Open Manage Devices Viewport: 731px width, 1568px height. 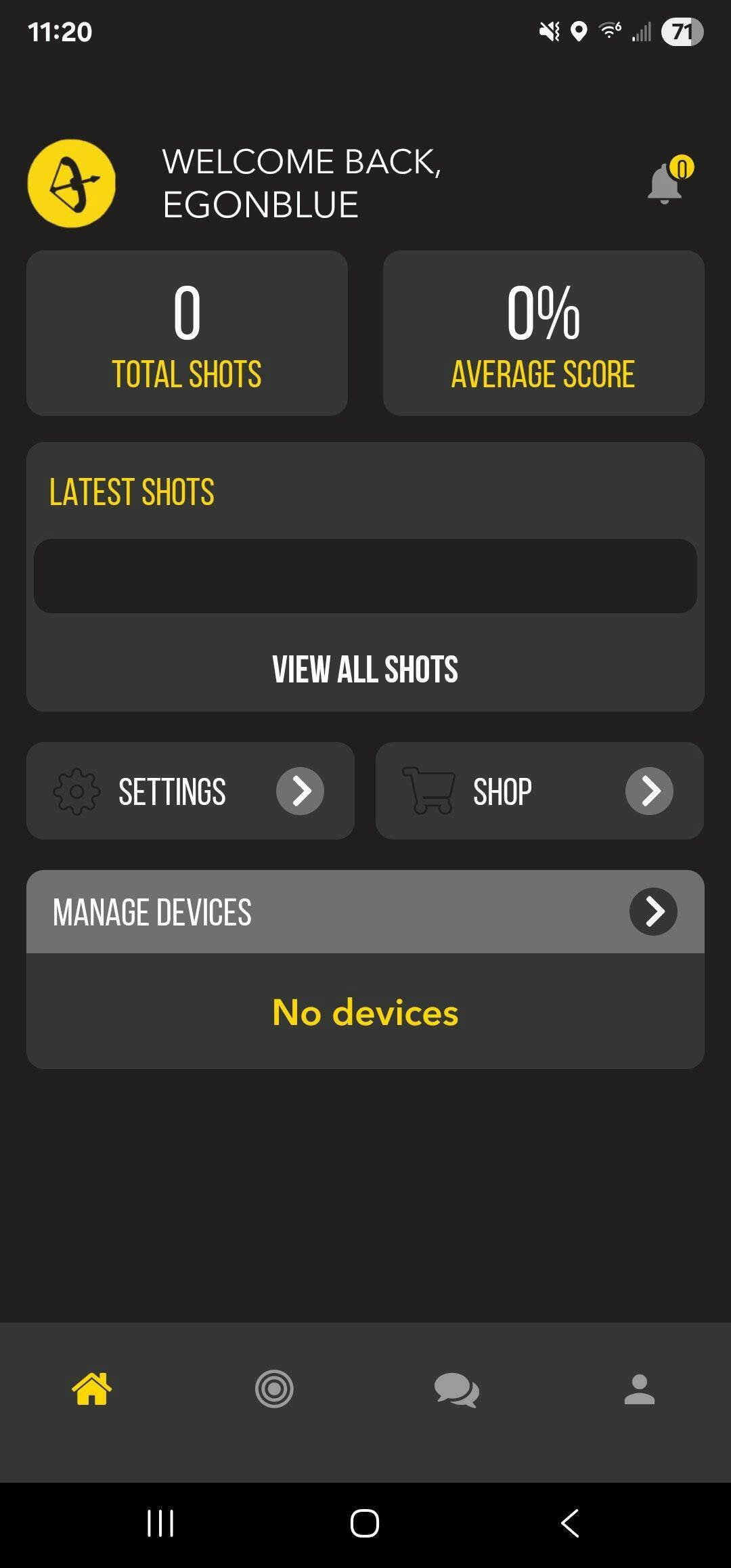[x=365, y=911]
